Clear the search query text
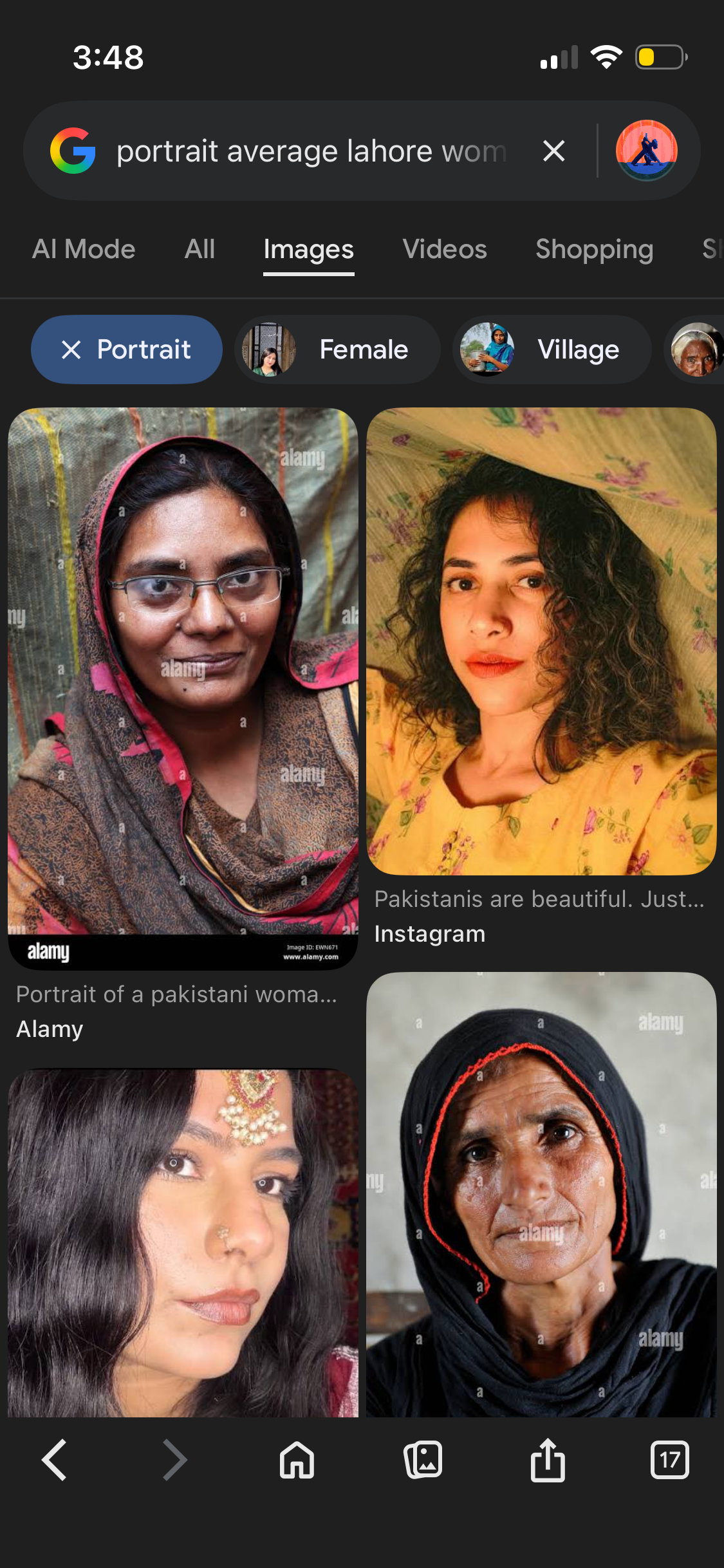724x1568 pixels. point(553,151)
